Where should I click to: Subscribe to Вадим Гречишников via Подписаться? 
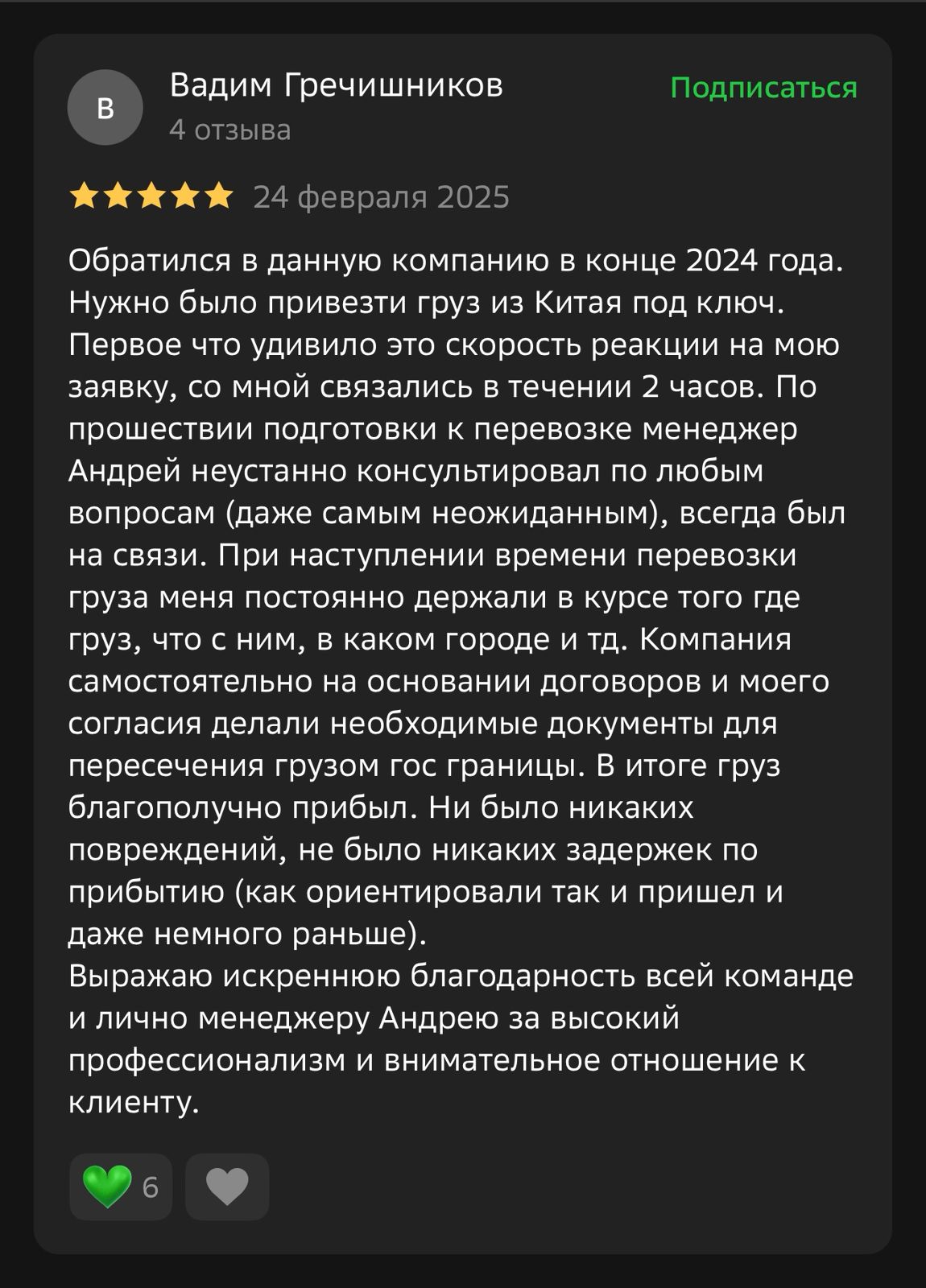[x=763, y=87]
